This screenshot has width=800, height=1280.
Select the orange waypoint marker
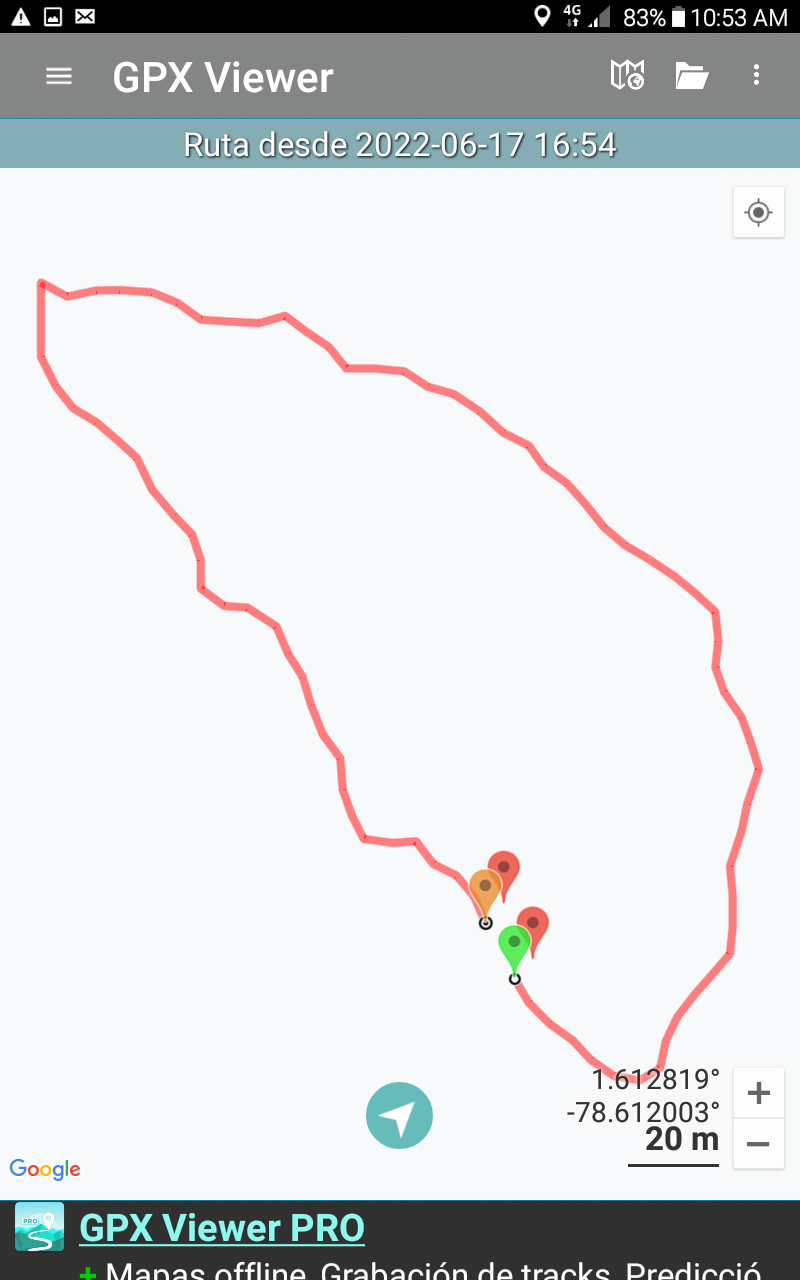coord(484,889)
